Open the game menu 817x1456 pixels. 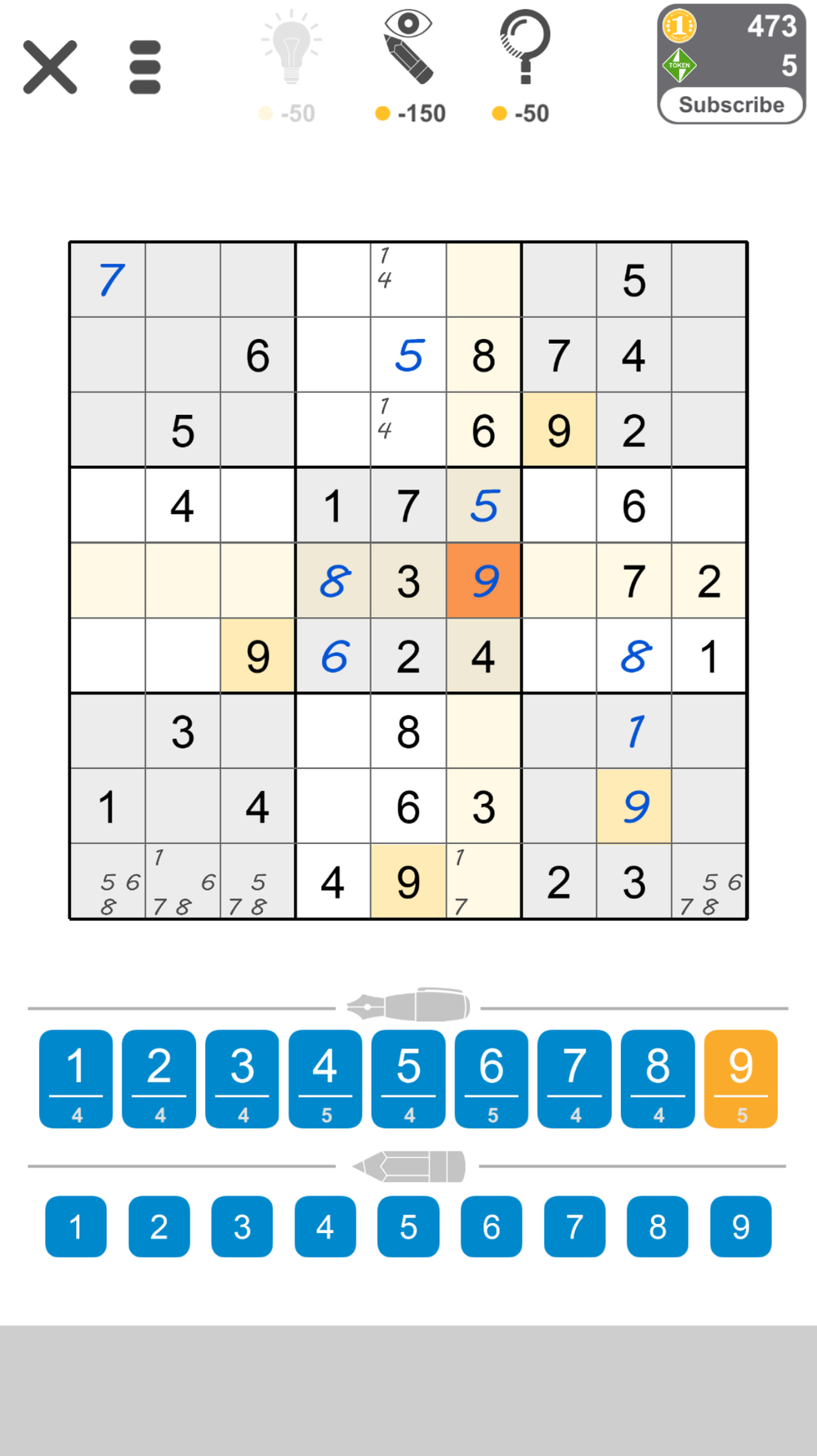pos(145,67)
